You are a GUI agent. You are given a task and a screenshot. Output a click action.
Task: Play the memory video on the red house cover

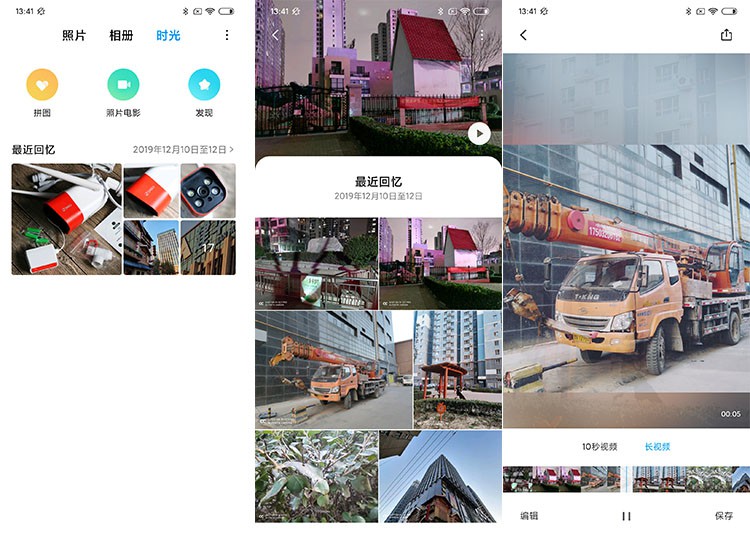tap(479, 133)
